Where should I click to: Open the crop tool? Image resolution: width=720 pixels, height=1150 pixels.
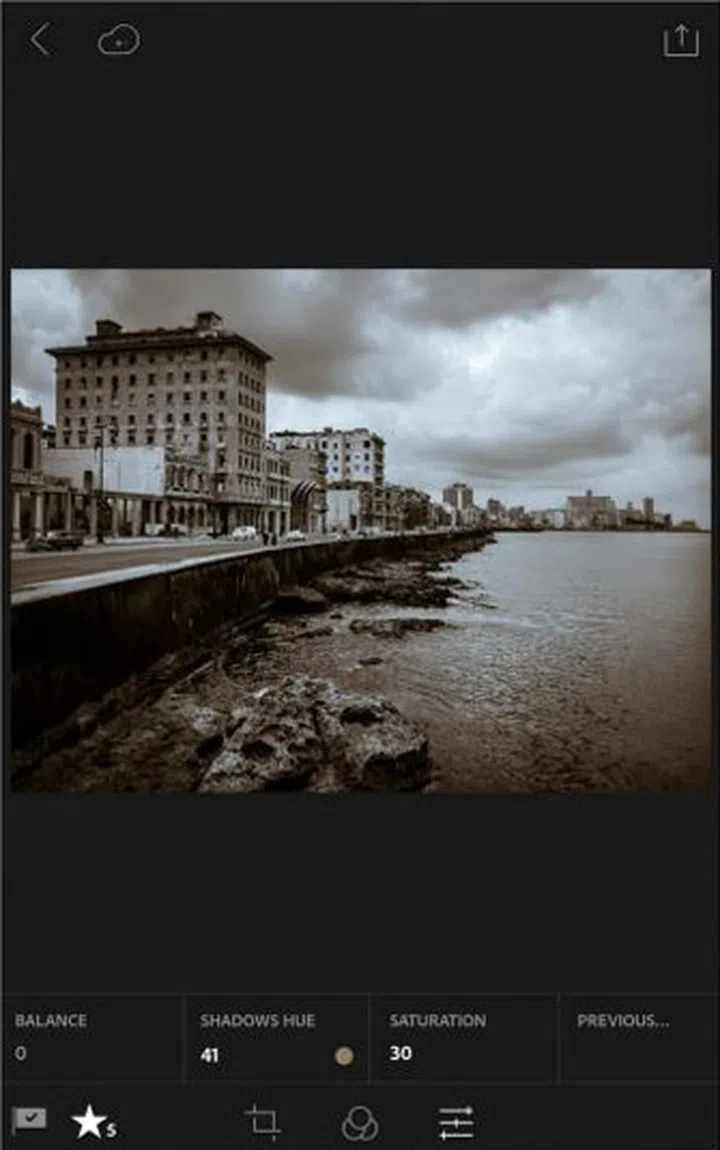[x=264, y=1122]
